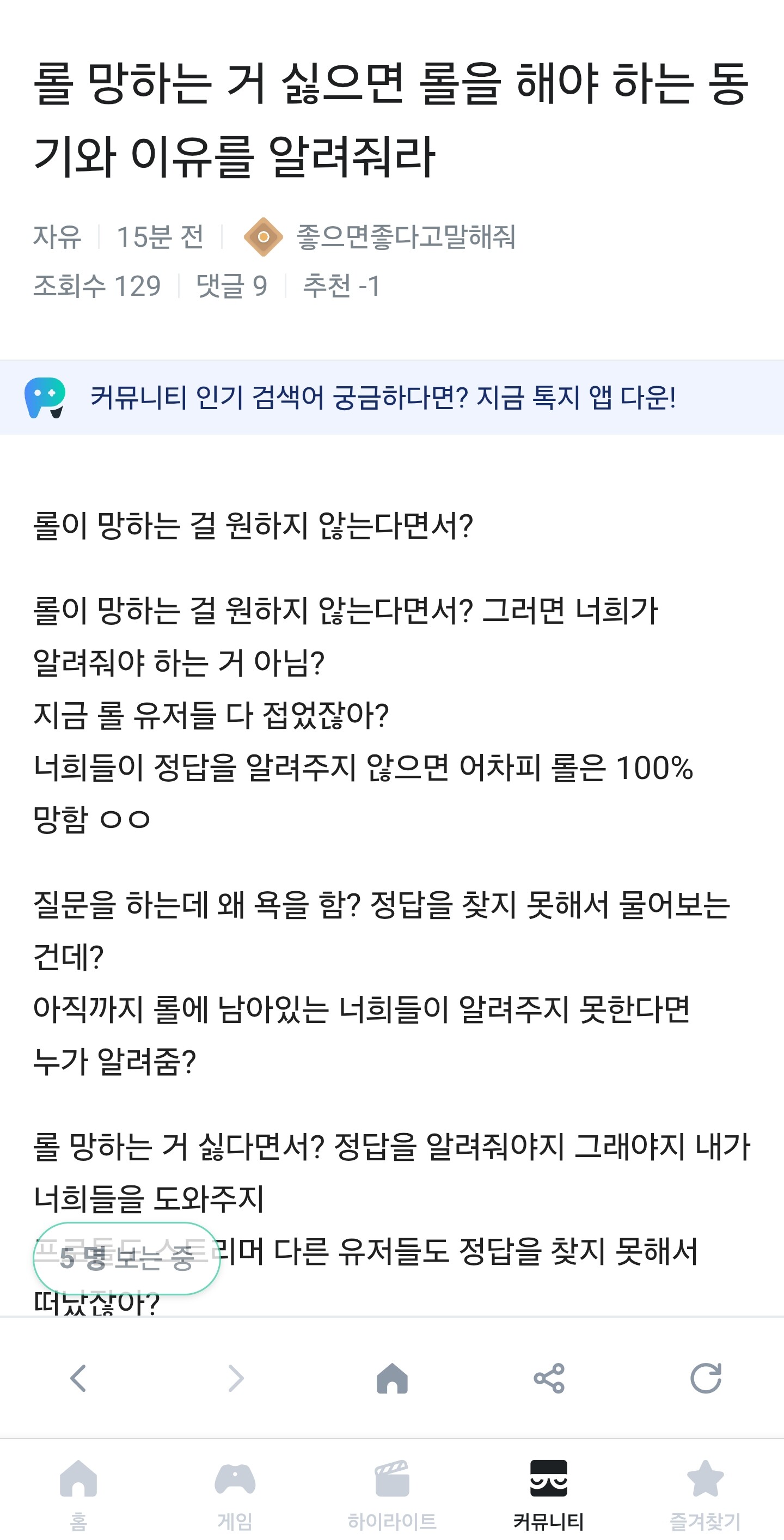Open the 자유 board category
Screen dimensions: 784x1540
57,237
